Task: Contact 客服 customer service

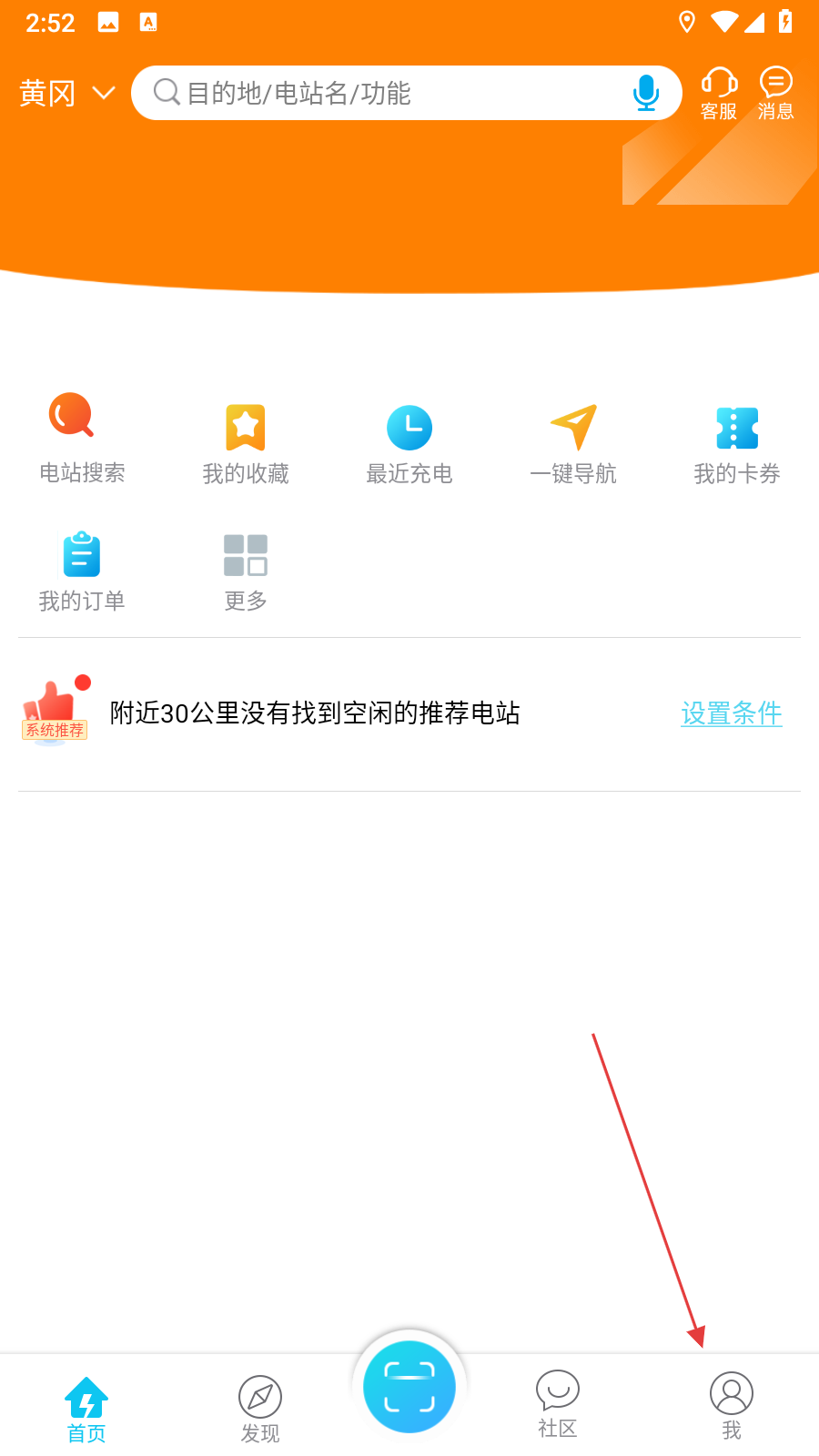Action: (718, 94)
